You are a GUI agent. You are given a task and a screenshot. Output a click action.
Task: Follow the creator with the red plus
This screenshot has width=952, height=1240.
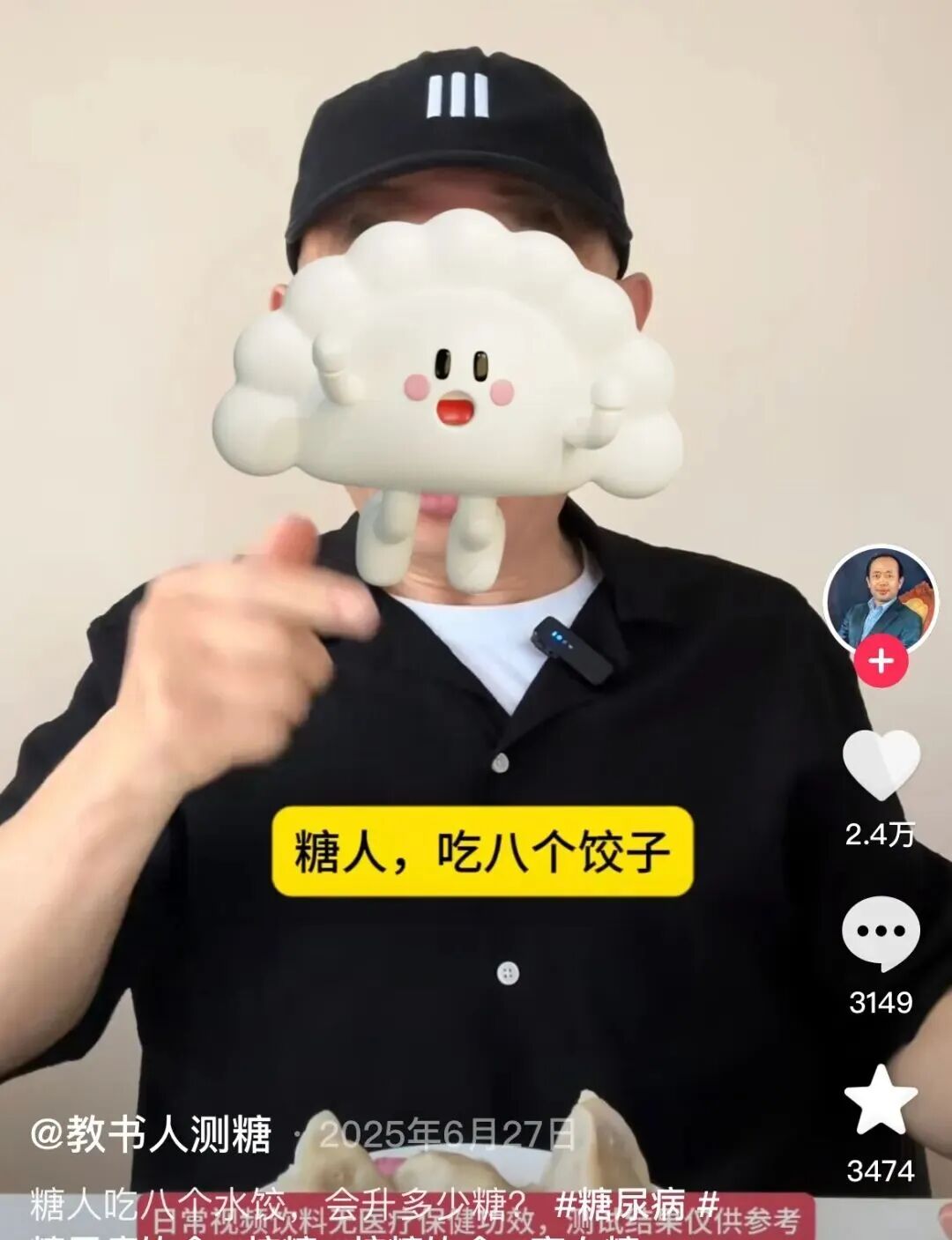click(881, 661)
